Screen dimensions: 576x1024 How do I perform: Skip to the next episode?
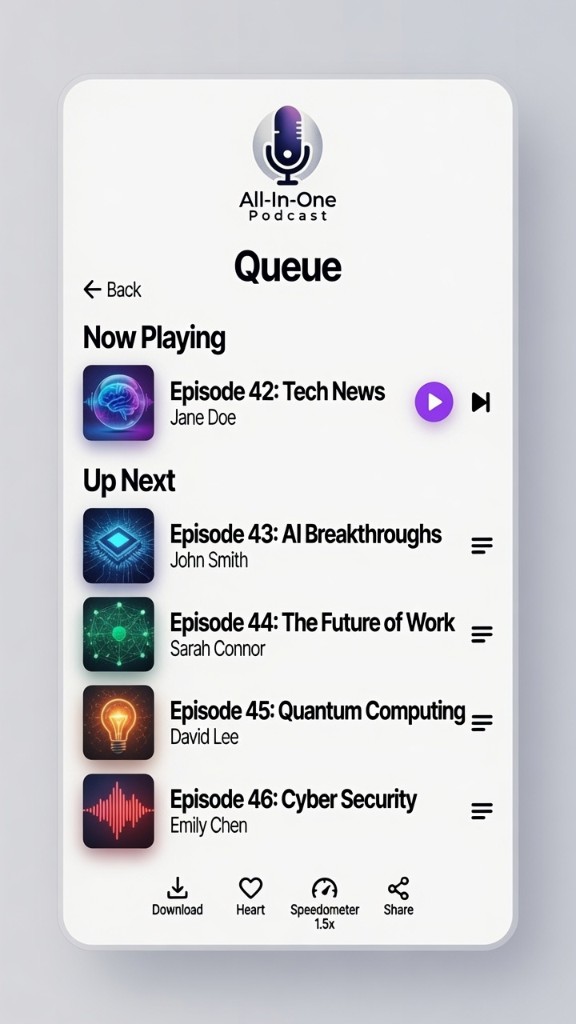click(481, 402)
